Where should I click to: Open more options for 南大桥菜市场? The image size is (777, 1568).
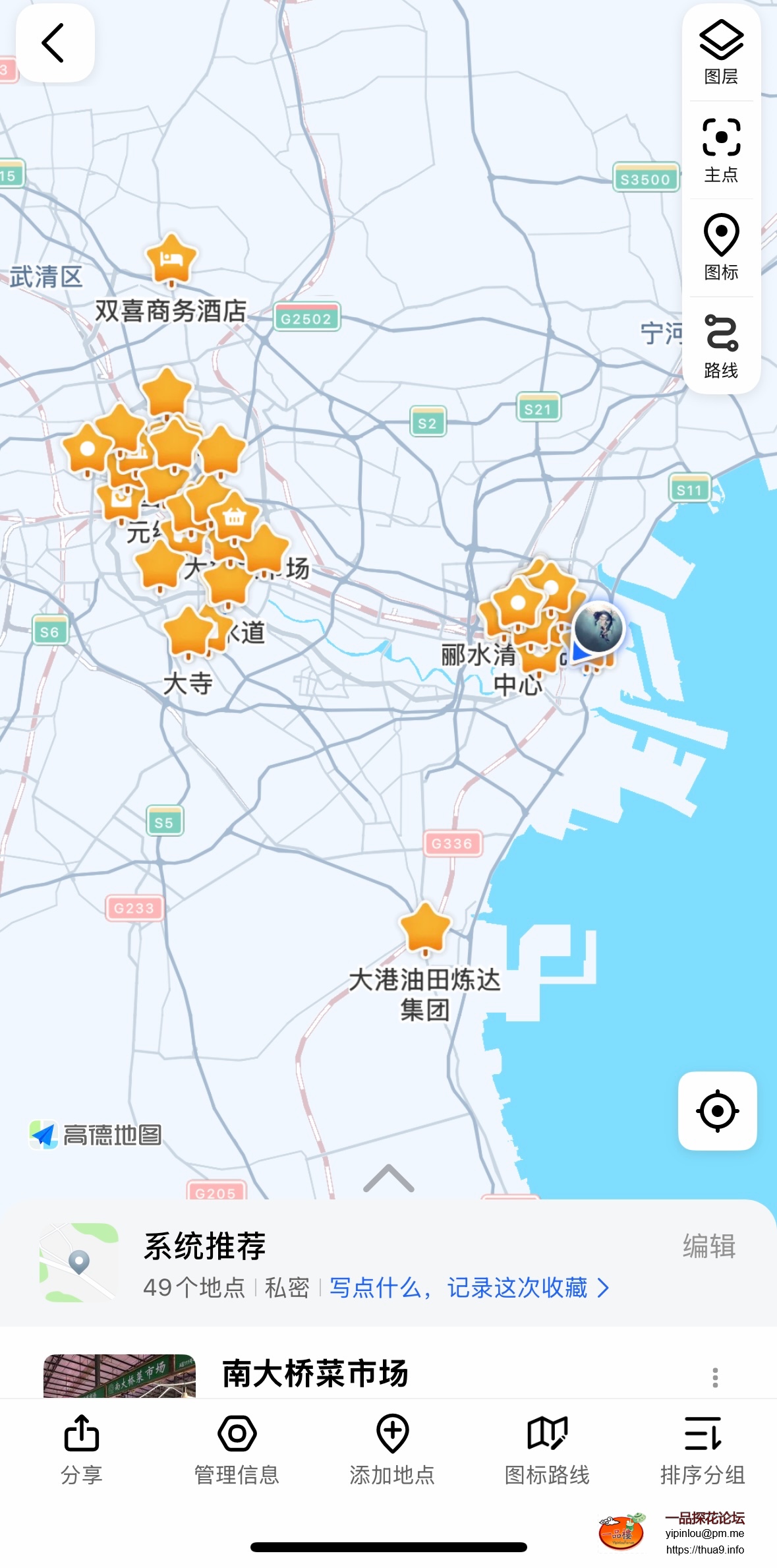click(x=715, y=1377)
